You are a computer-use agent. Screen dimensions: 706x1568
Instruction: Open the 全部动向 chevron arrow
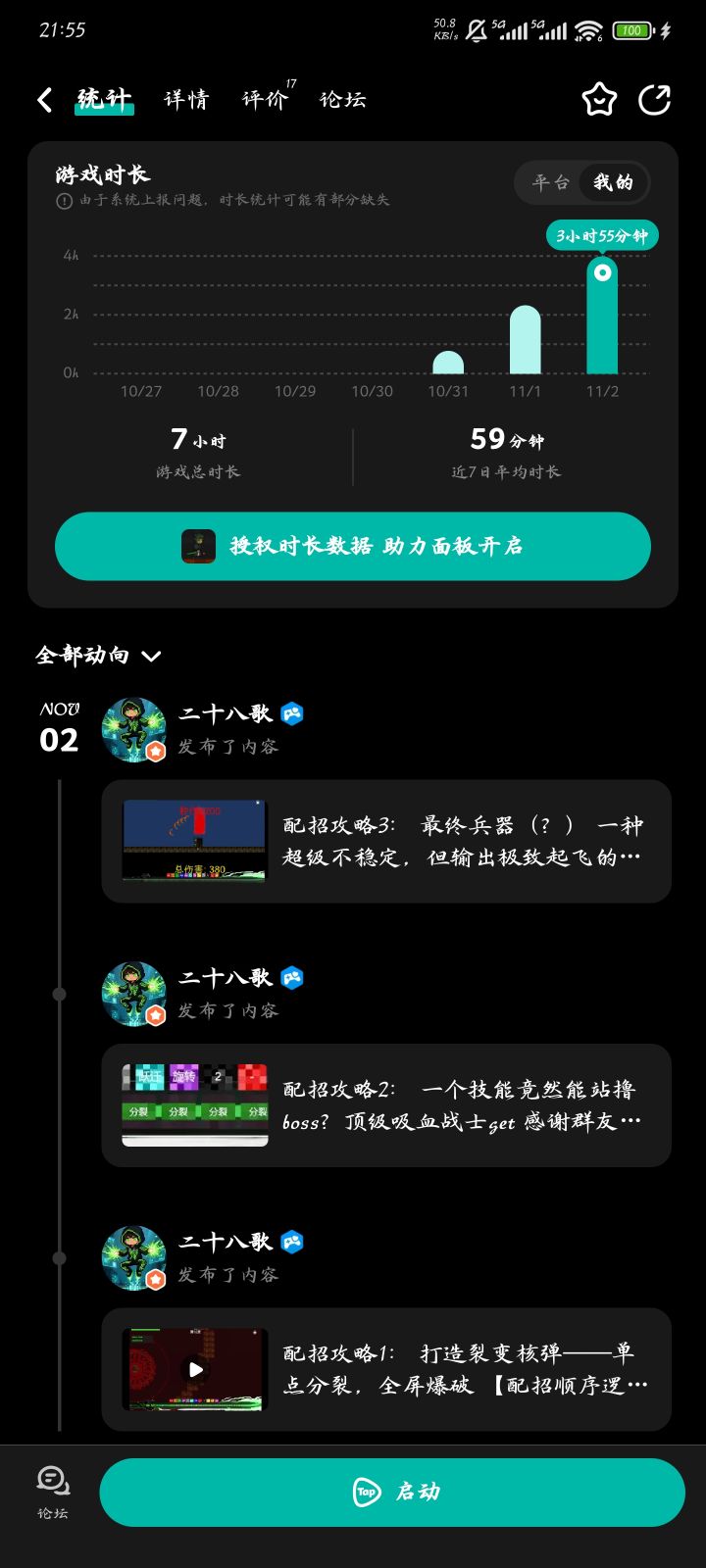(152, 656)
